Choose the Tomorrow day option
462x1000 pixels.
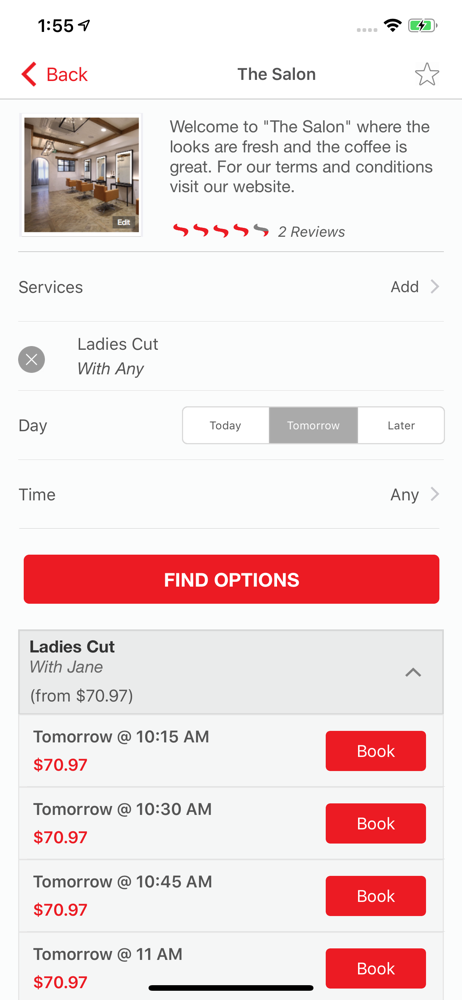point(313,425)
